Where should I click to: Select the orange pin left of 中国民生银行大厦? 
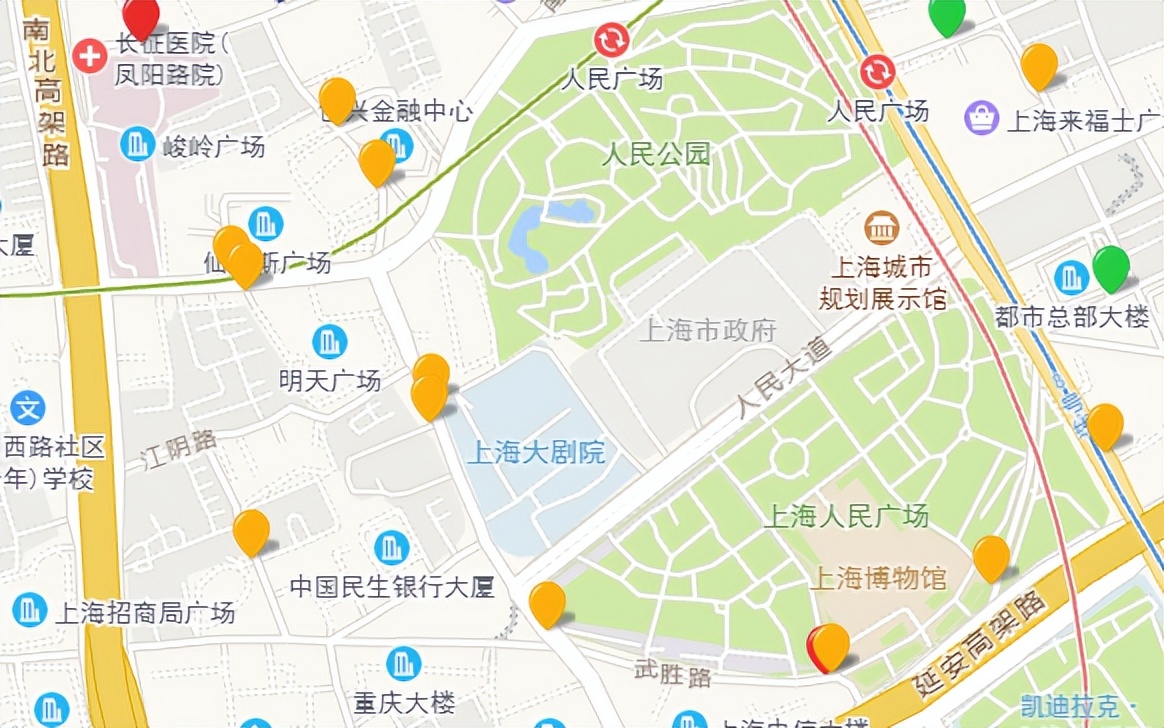(x=251, y=530)
